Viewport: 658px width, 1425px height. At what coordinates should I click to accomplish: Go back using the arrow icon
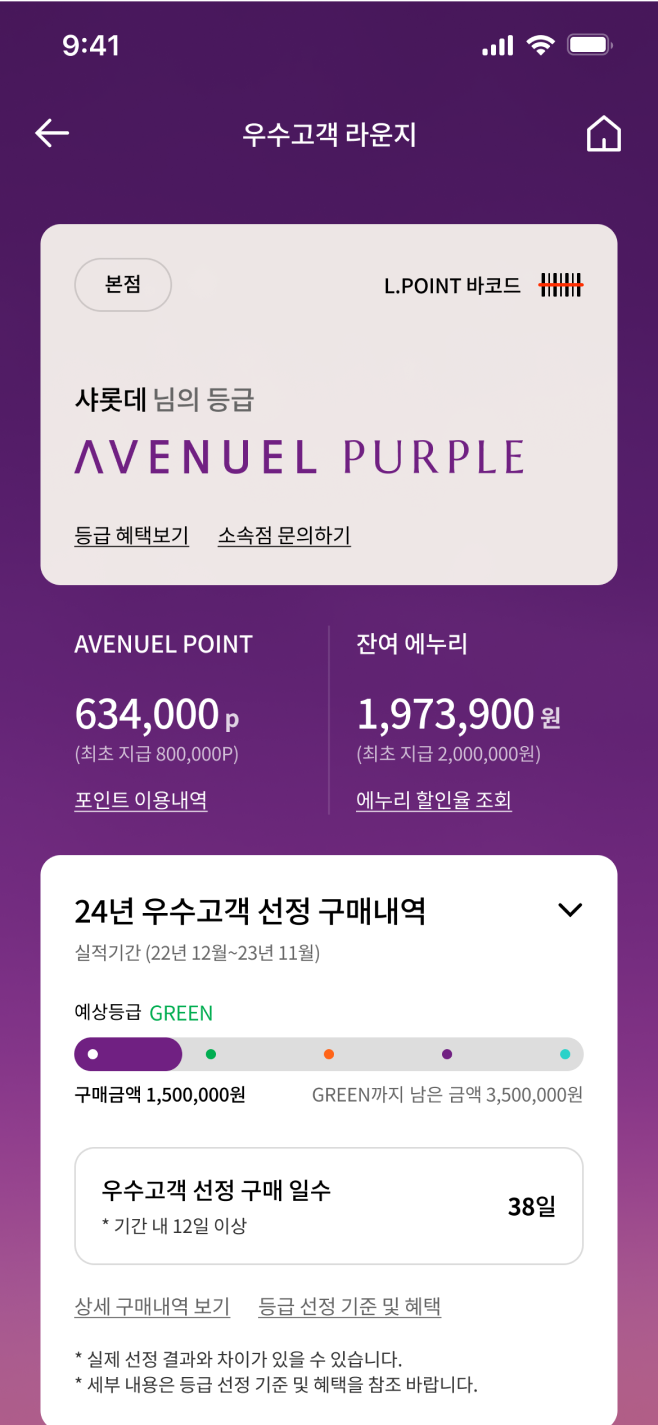[x=52, y=134]
